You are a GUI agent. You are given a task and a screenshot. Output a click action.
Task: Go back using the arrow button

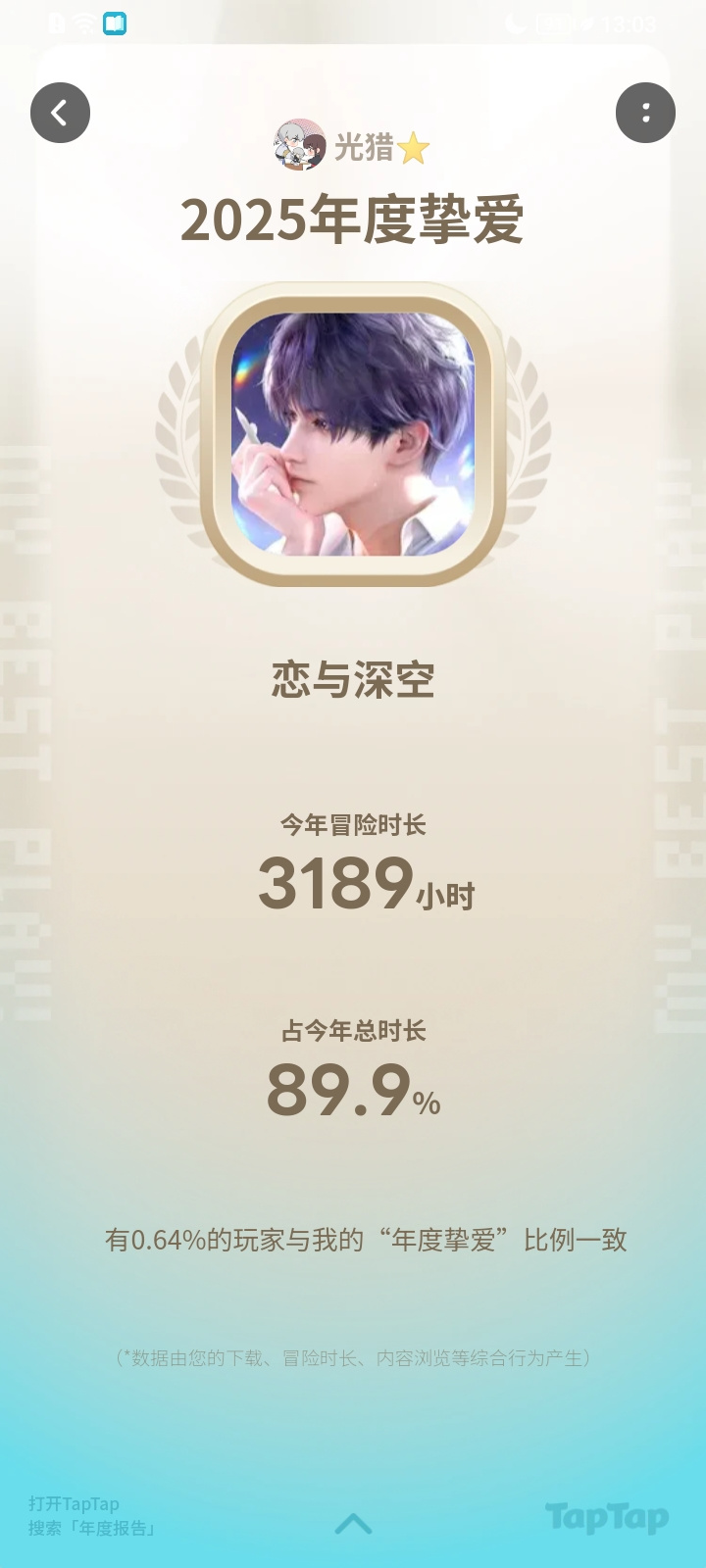[x=60, y=113]
